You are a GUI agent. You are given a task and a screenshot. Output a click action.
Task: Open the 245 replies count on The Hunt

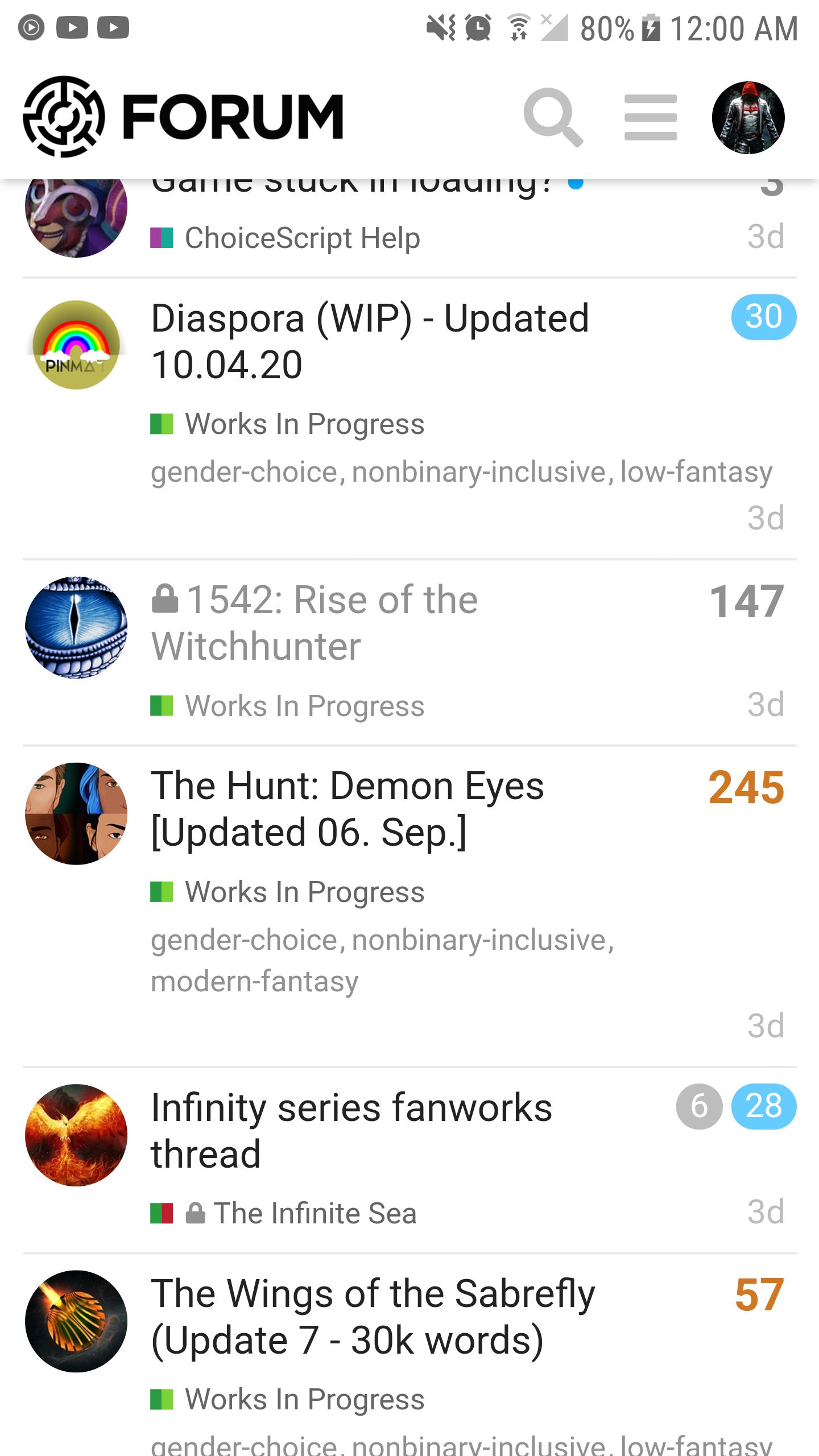click(746, 788)
